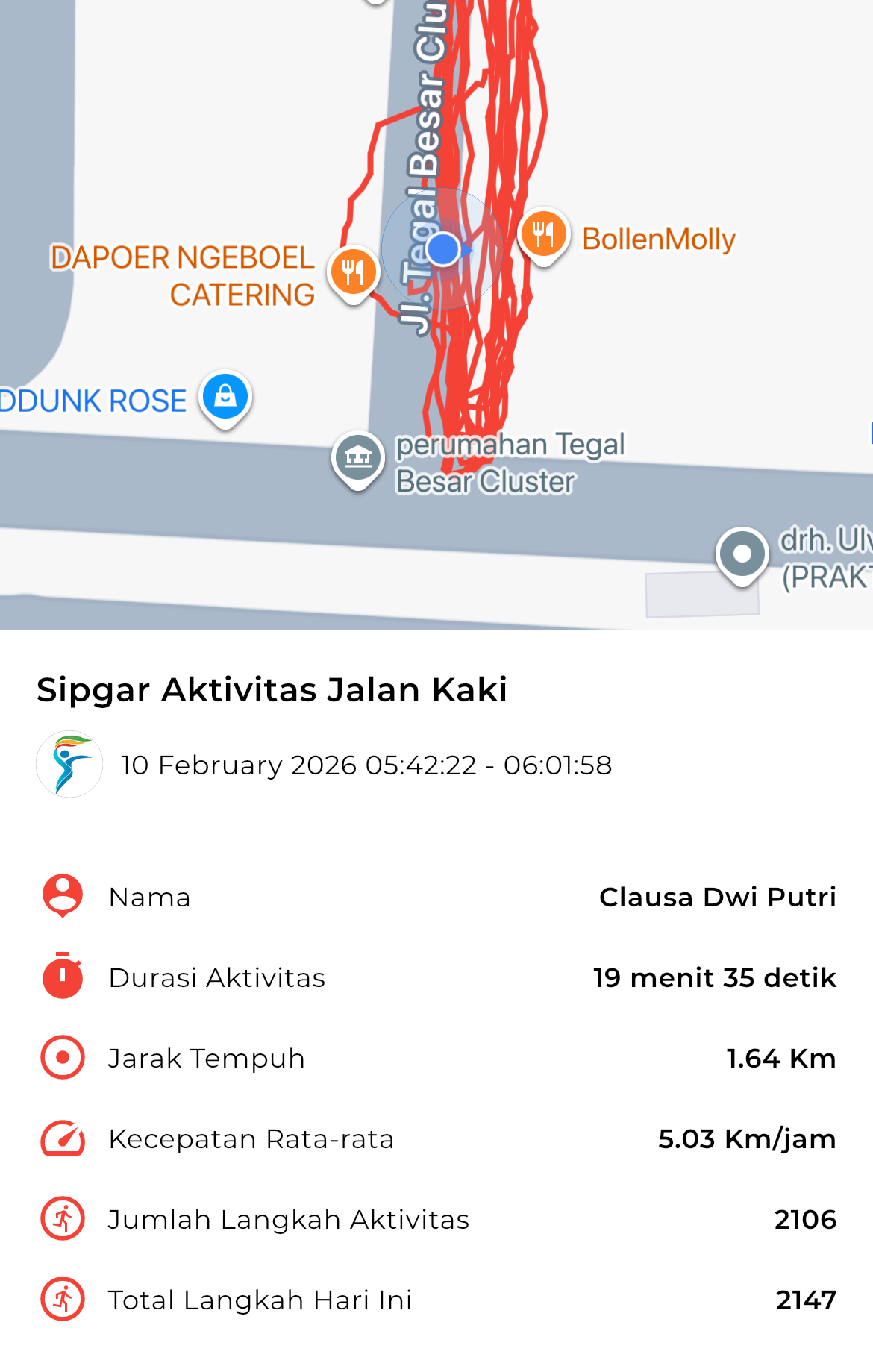Open perumahan Tegal Besar Cluster marker
This screenshot has width=873, height=1372.
[x=358, y=457]
